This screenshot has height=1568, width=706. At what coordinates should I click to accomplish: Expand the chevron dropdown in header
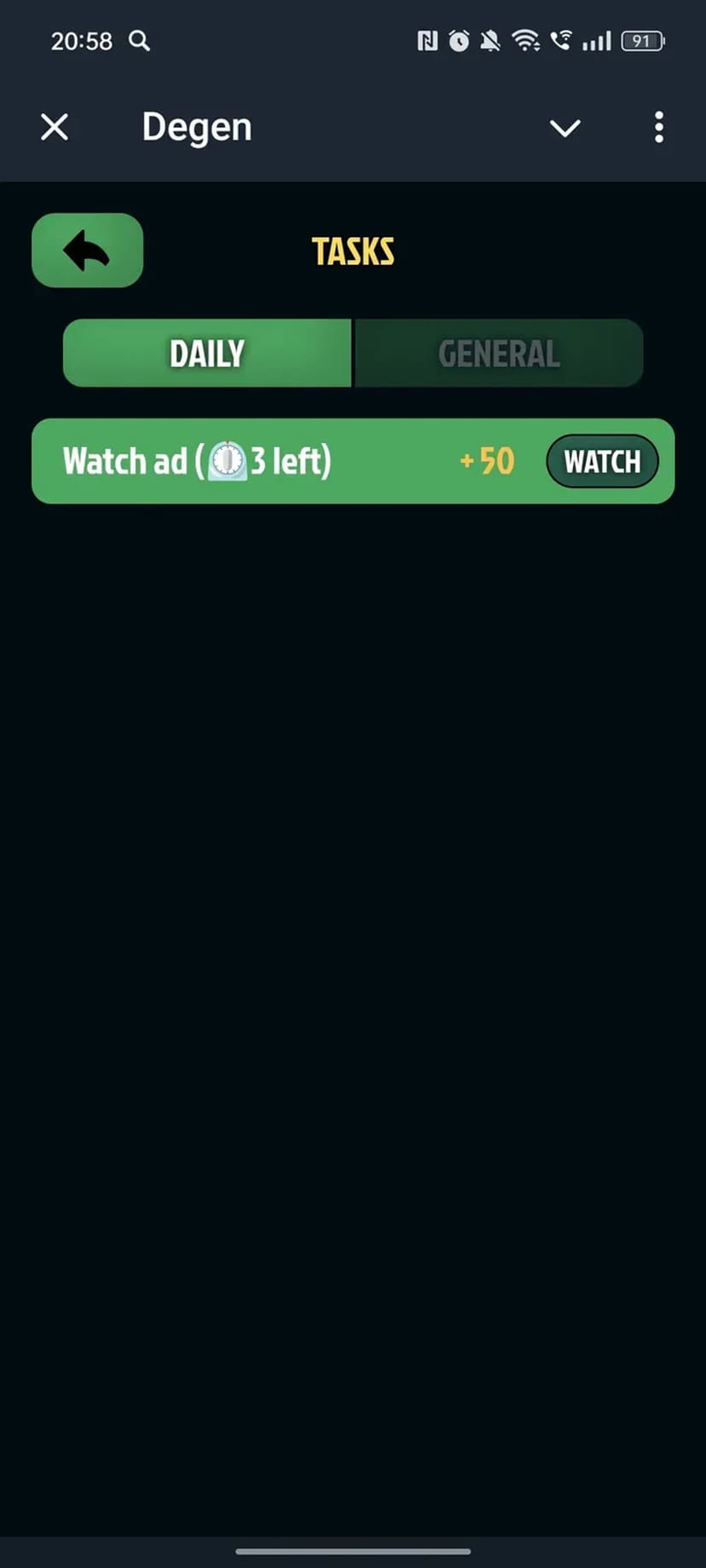click(564, 128)
